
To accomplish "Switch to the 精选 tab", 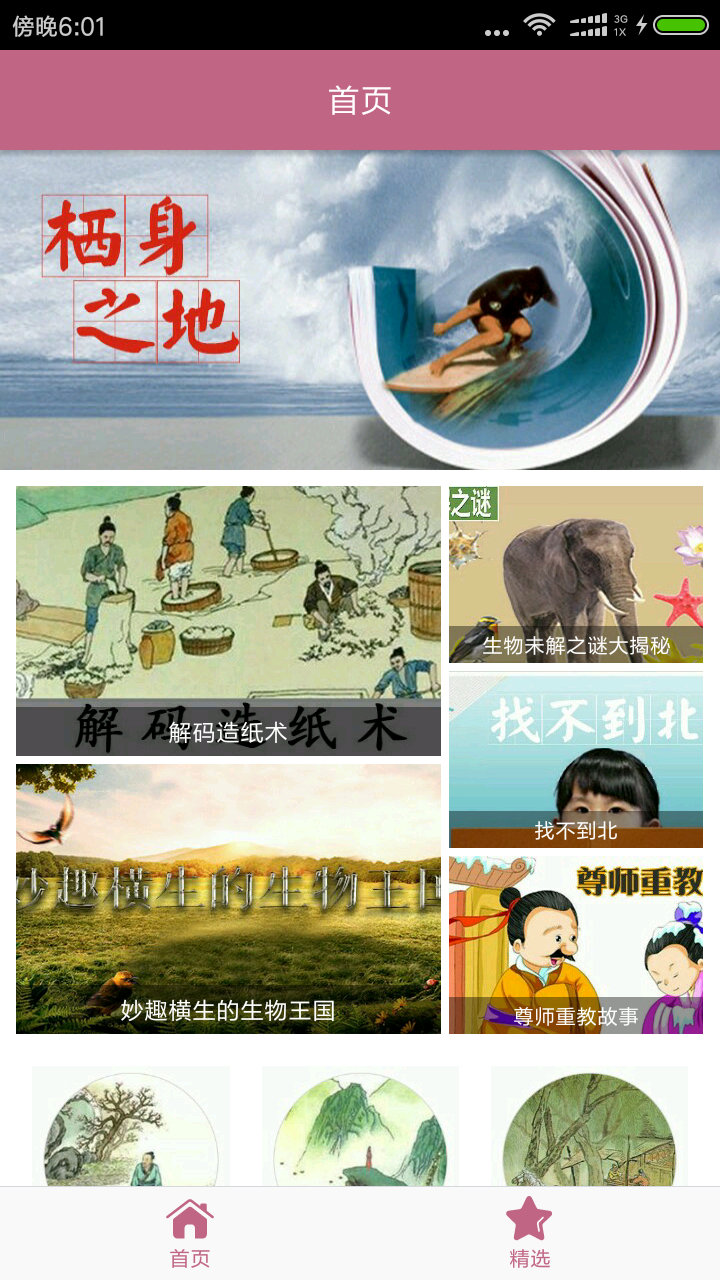I will tap(529, 1233).
